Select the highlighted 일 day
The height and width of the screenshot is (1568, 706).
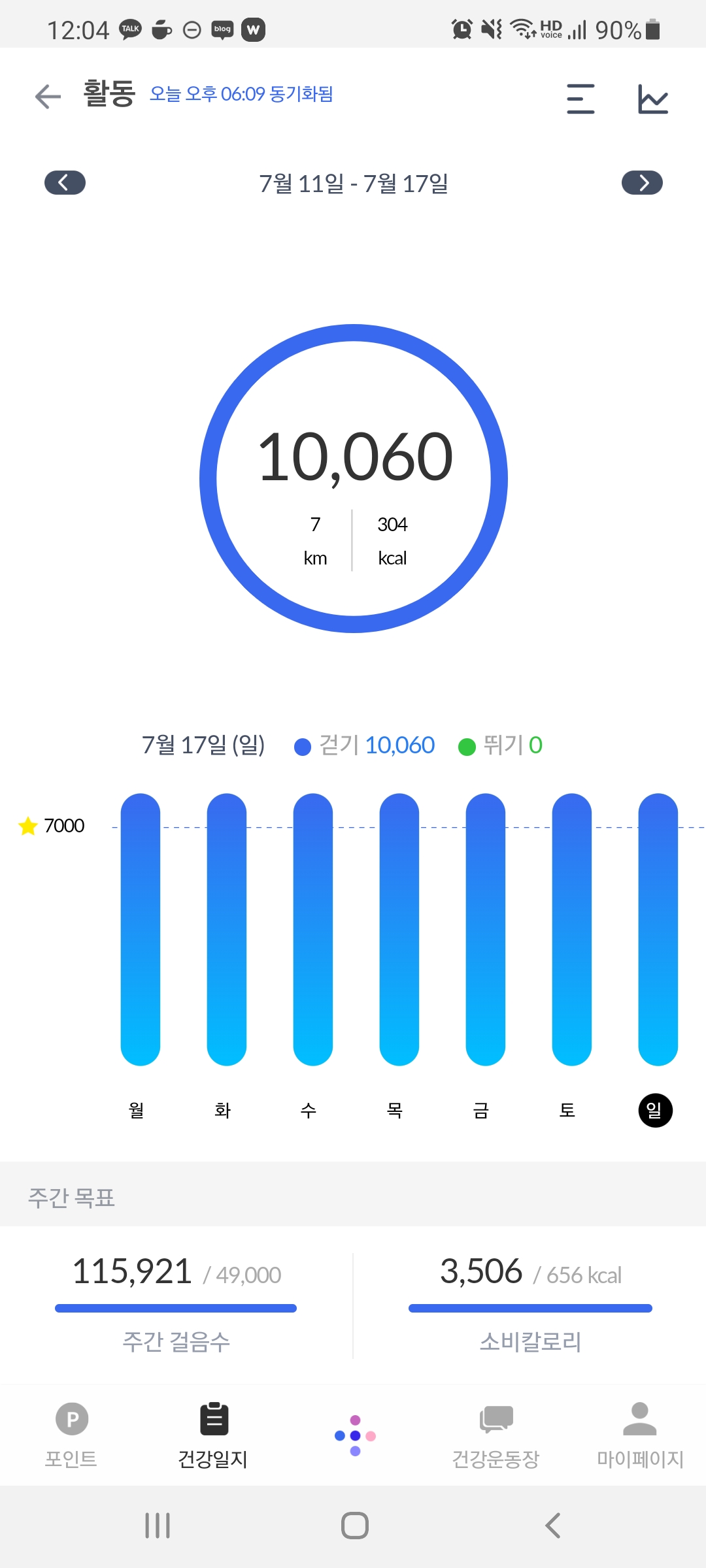(655, 1110)
